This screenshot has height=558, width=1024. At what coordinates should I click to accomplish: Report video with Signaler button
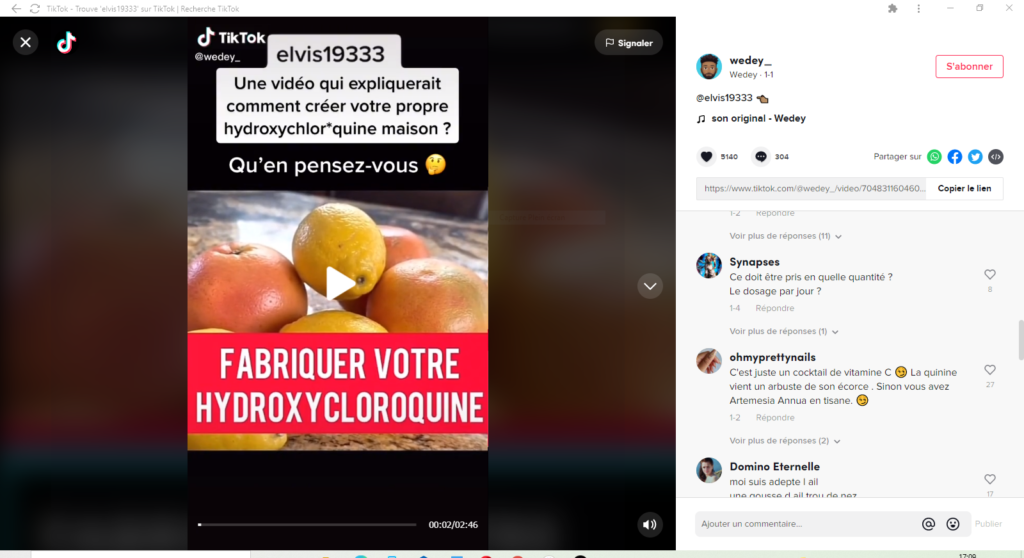[628, 43]
